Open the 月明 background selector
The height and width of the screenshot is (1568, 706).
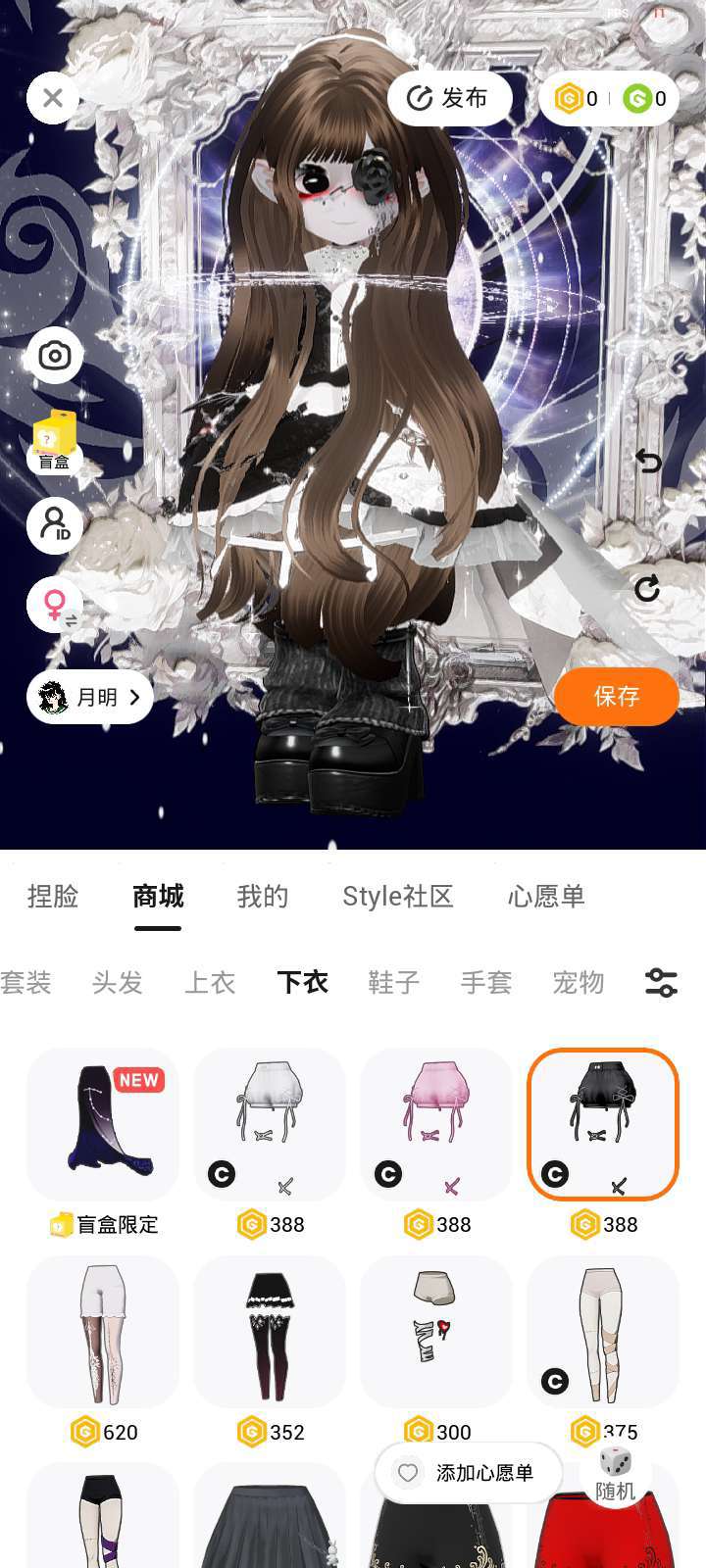(x=89, y=698)
